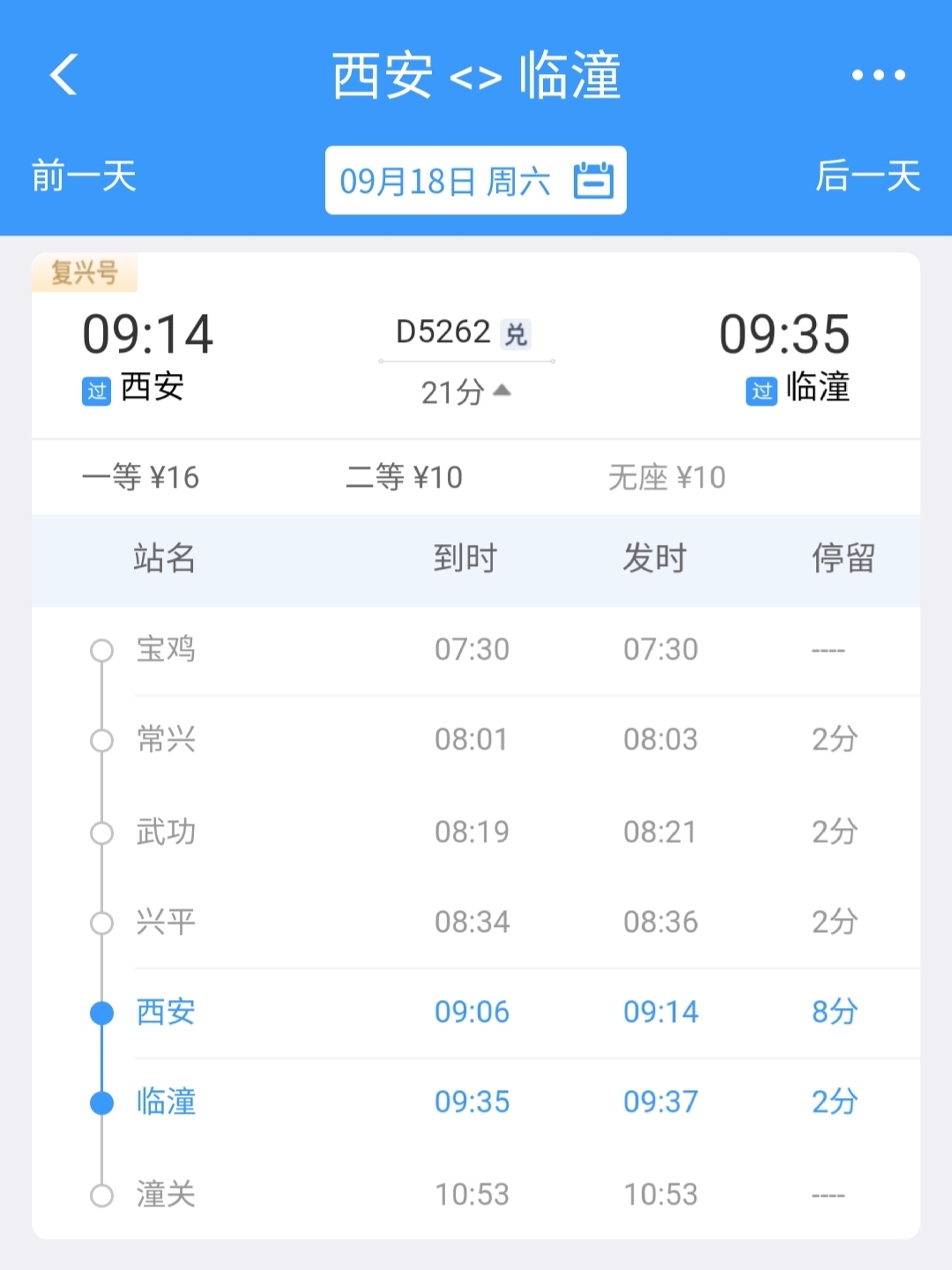Go back from the 西安 <> 临潼 page
Viewport: 952px width, 1270px height.
64,74
